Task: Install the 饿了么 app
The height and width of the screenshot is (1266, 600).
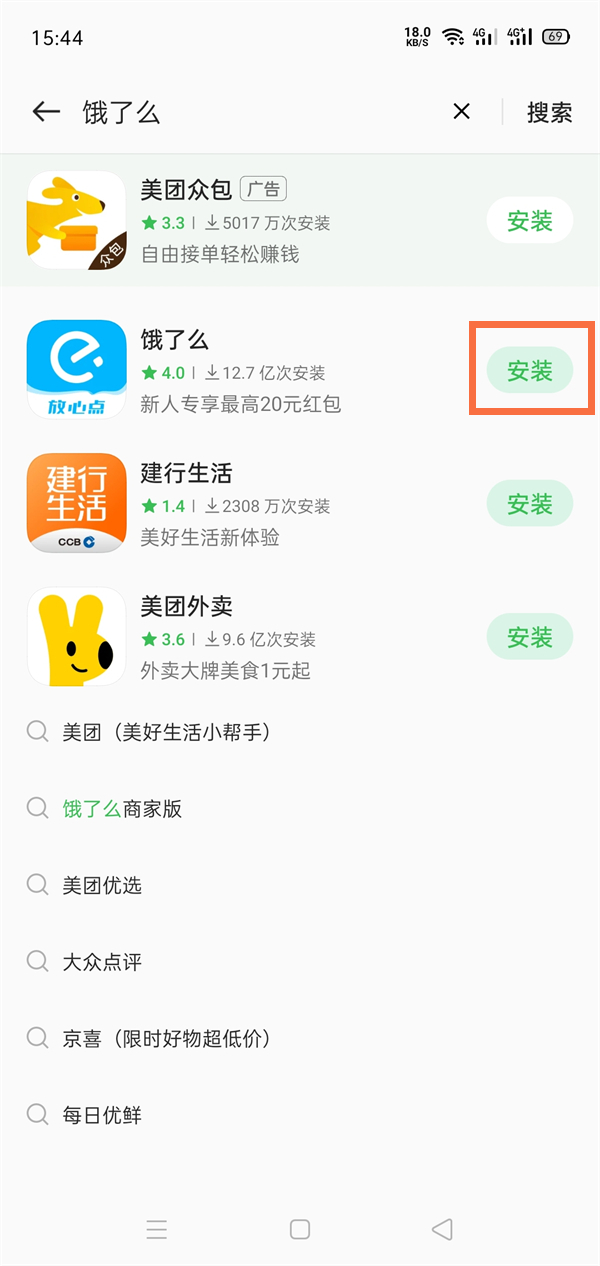Action: tap(529, 371)
